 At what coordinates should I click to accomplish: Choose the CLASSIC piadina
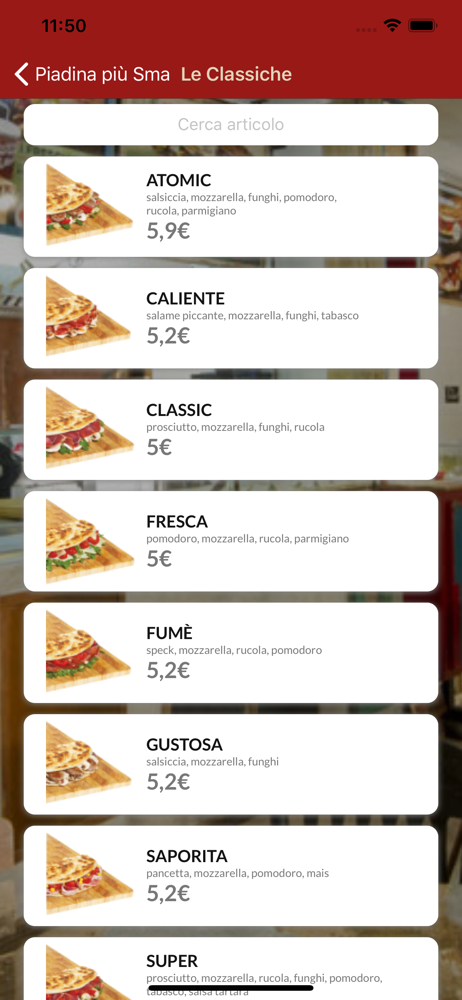[231, 430]
